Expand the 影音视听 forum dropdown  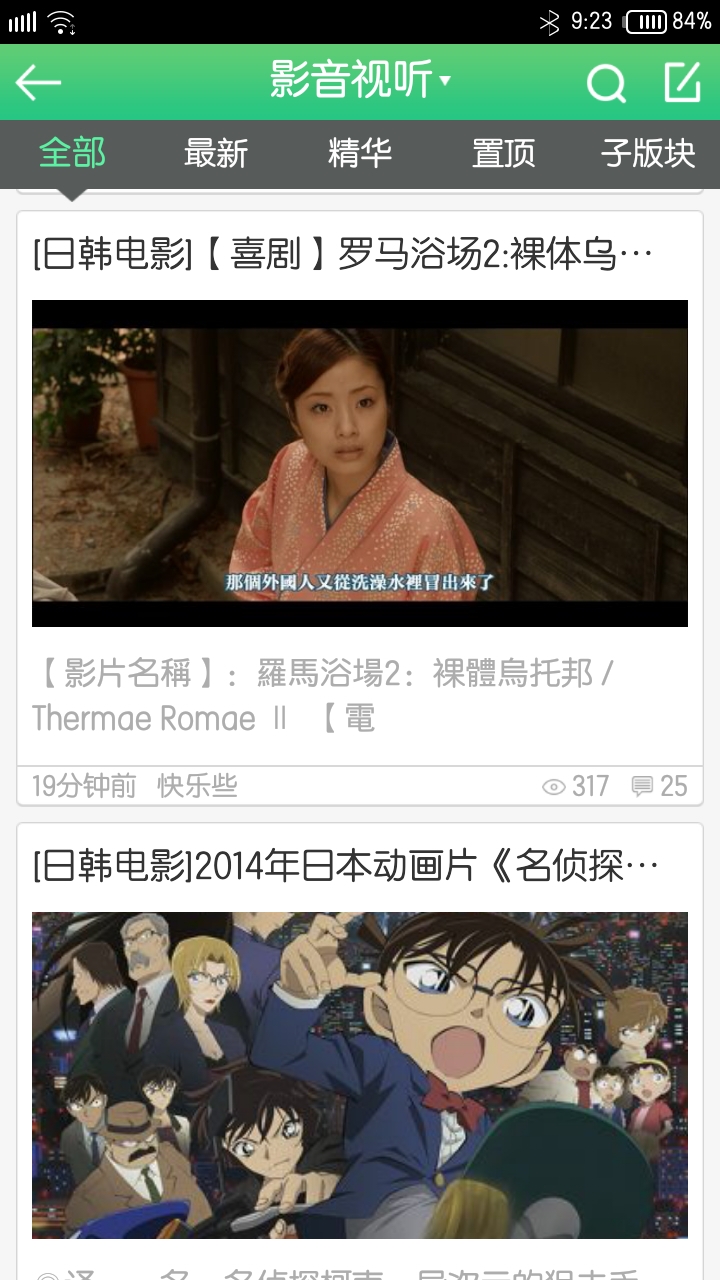coord(360,81)
